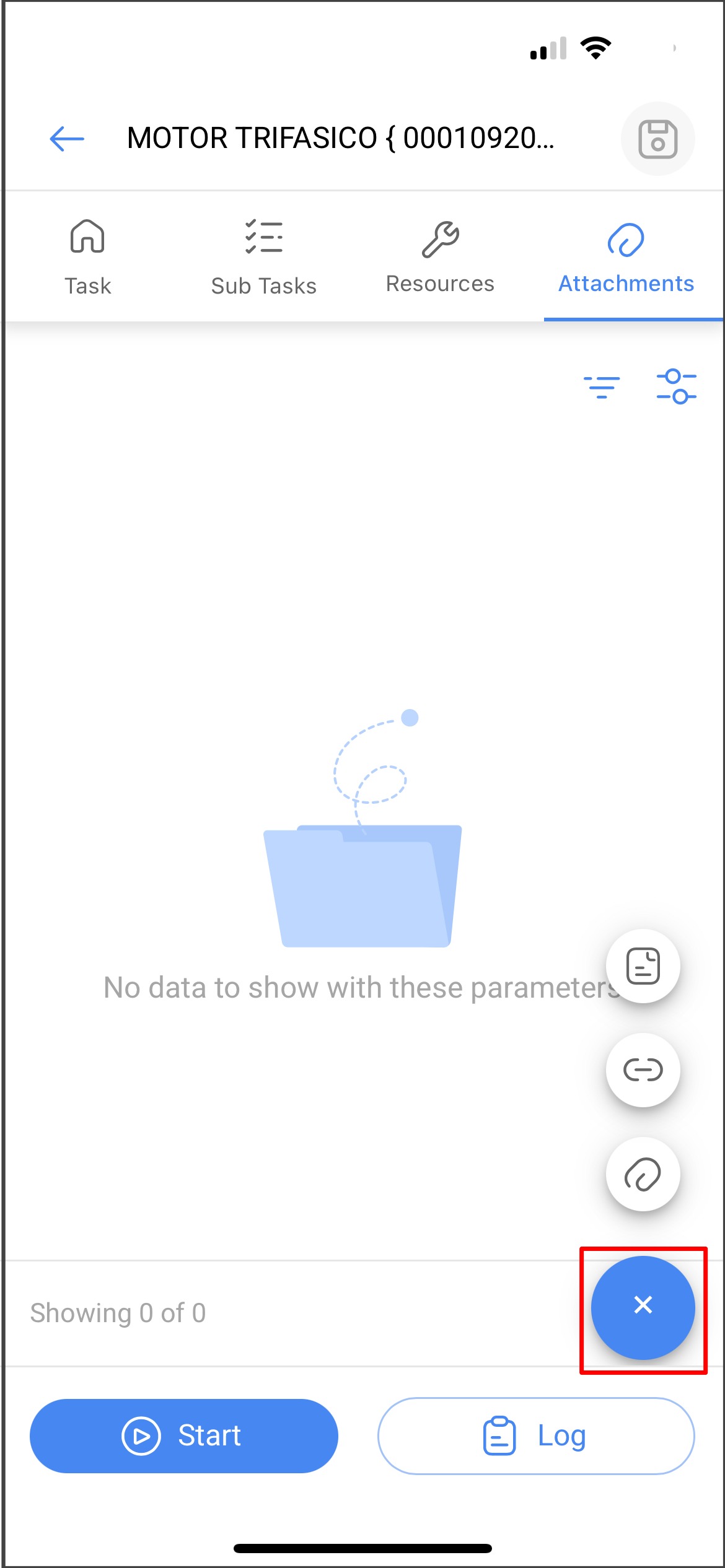
Task: Go back with the arrow icon
Action: (67, 138)
